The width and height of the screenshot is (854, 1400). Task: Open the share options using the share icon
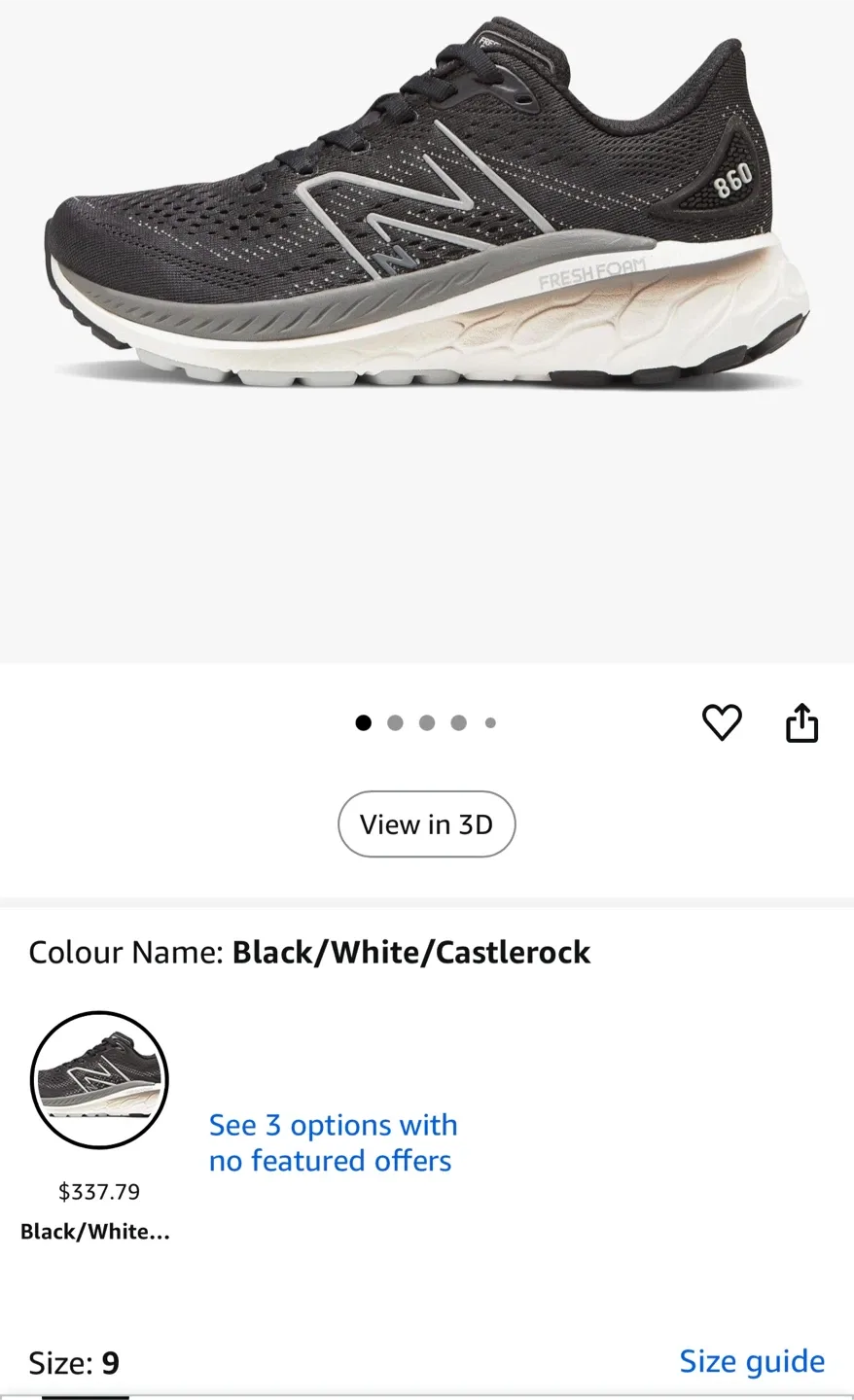(801, 722)
